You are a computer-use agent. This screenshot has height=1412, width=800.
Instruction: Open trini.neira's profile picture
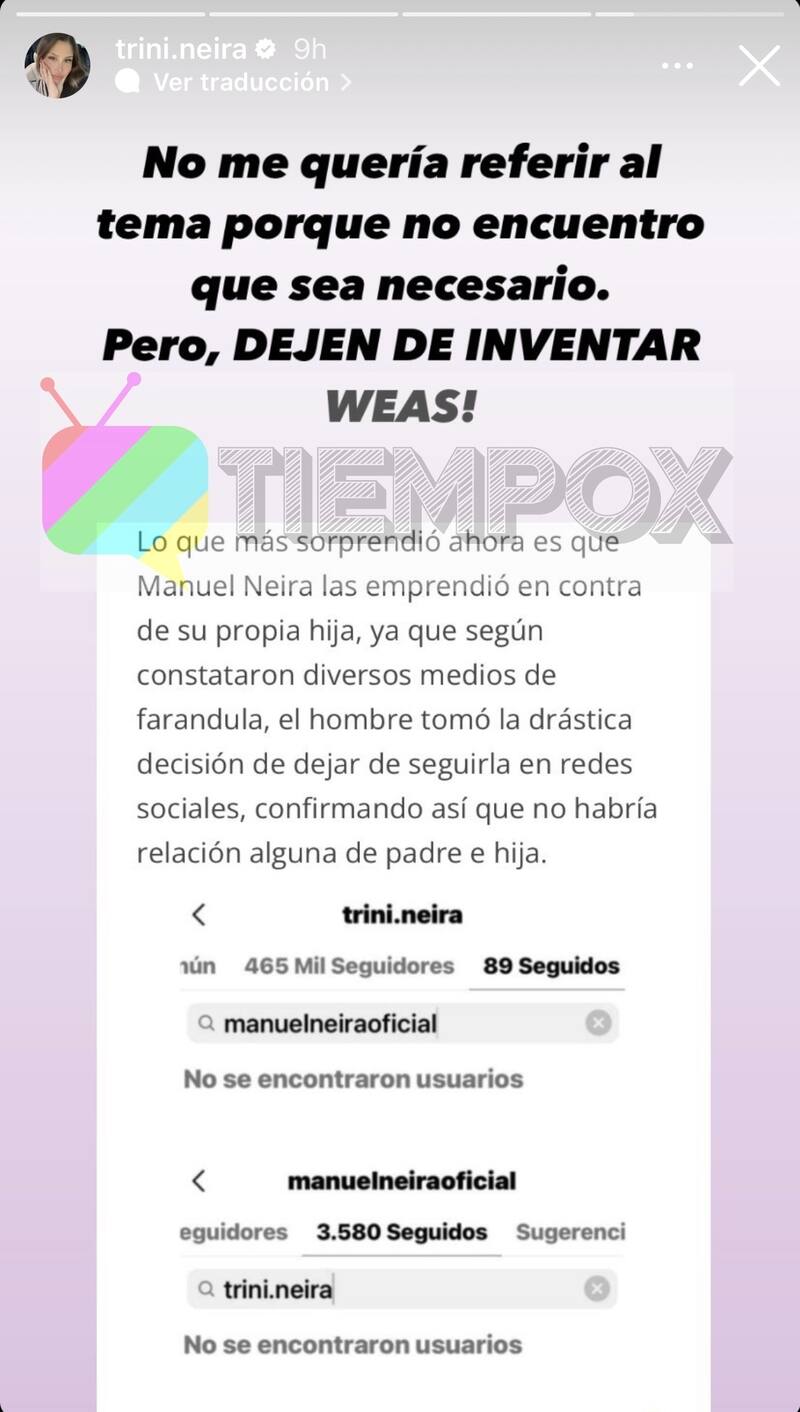coord(57,65)
